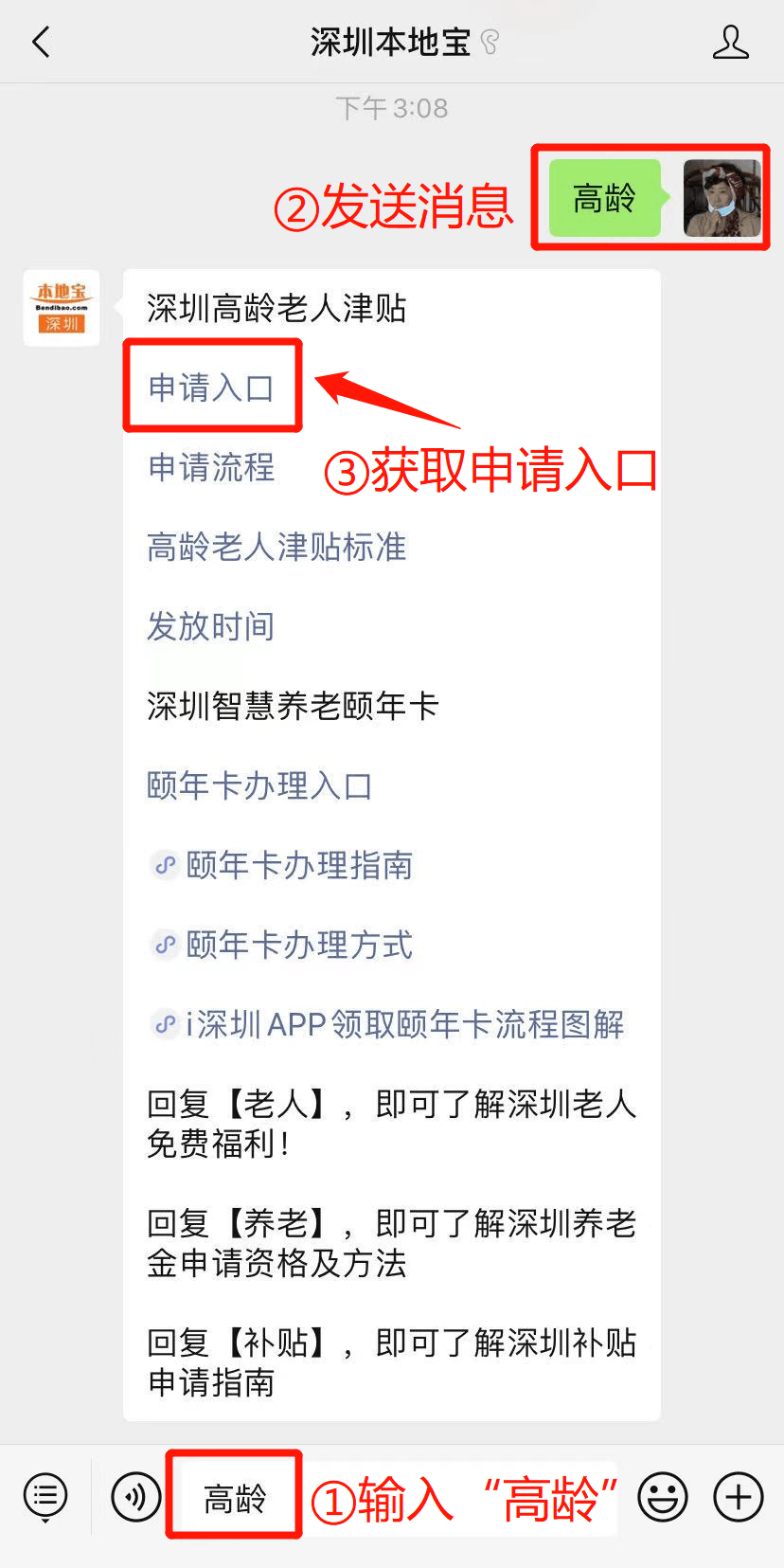Screen dimensions: 784x1568
Task: Open the 申请入口 link
Action: 211,387
